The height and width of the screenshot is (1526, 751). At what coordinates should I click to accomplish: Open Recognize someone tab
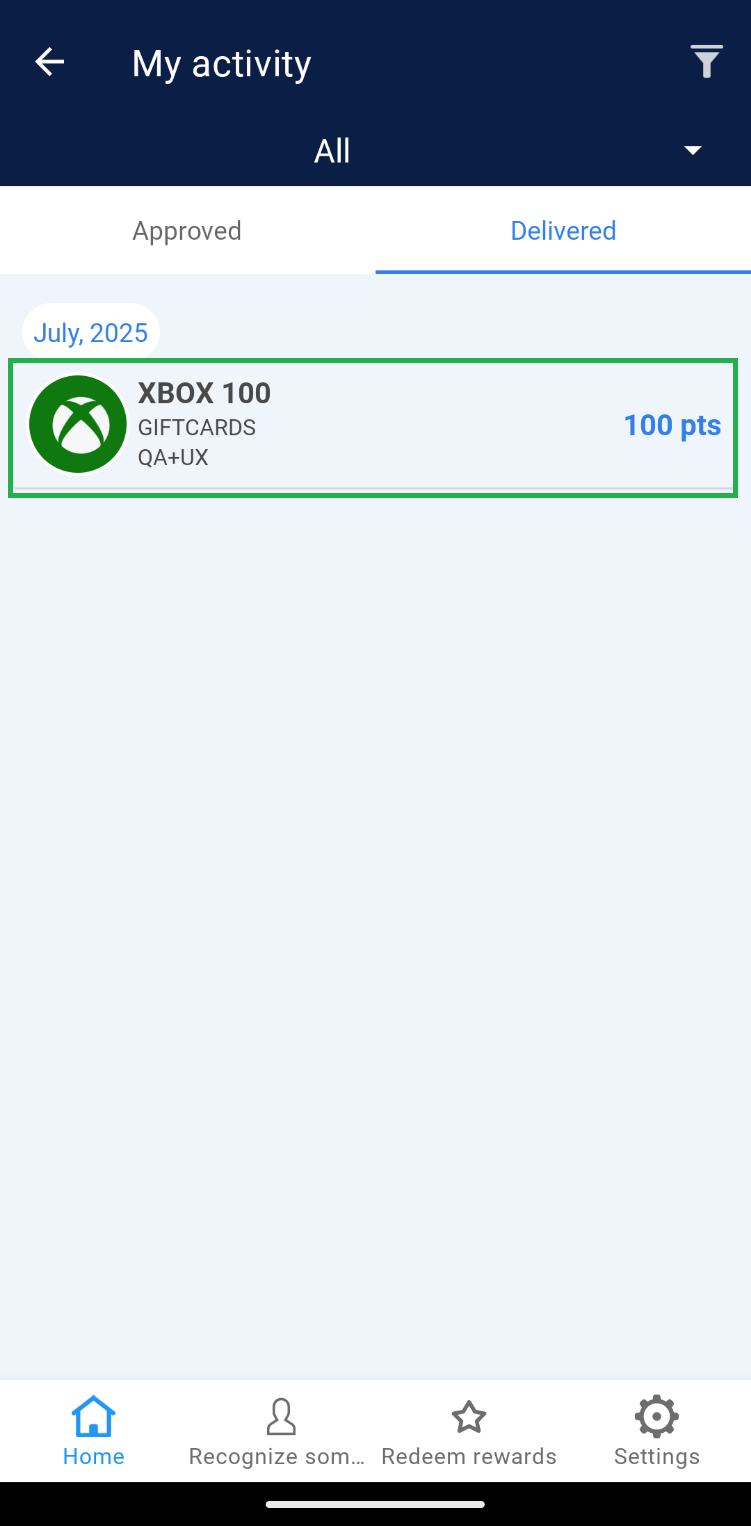click(x=280, y=1431)
